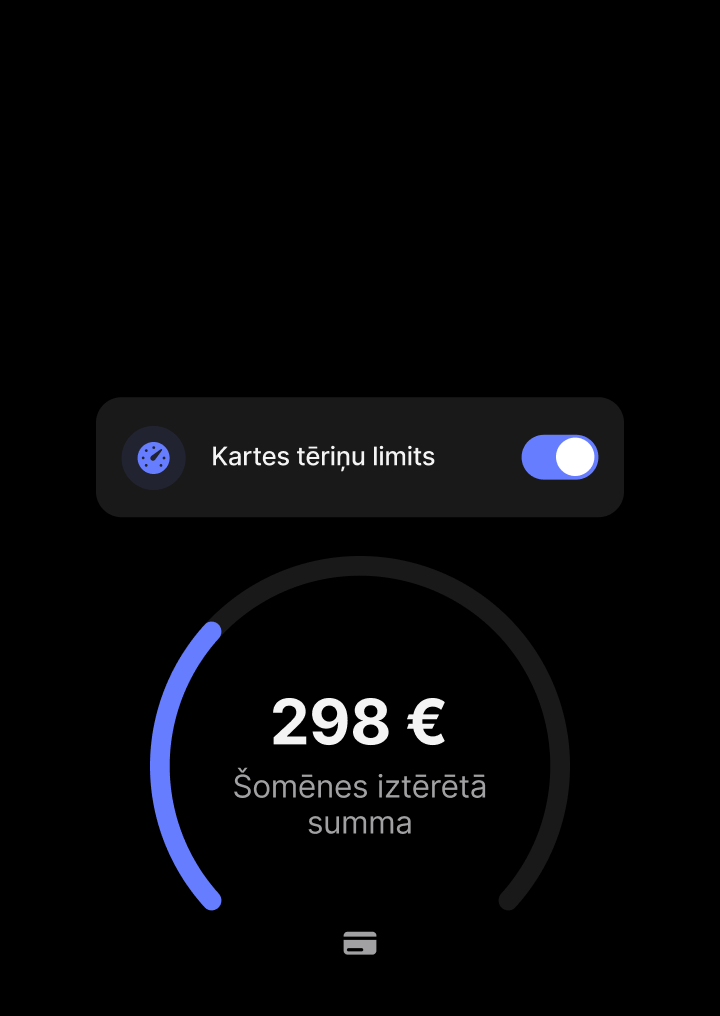This screenshot has width=720, height=1016.
Task: Select the credit card icon at bottom
Action: (x=360, y=942)
